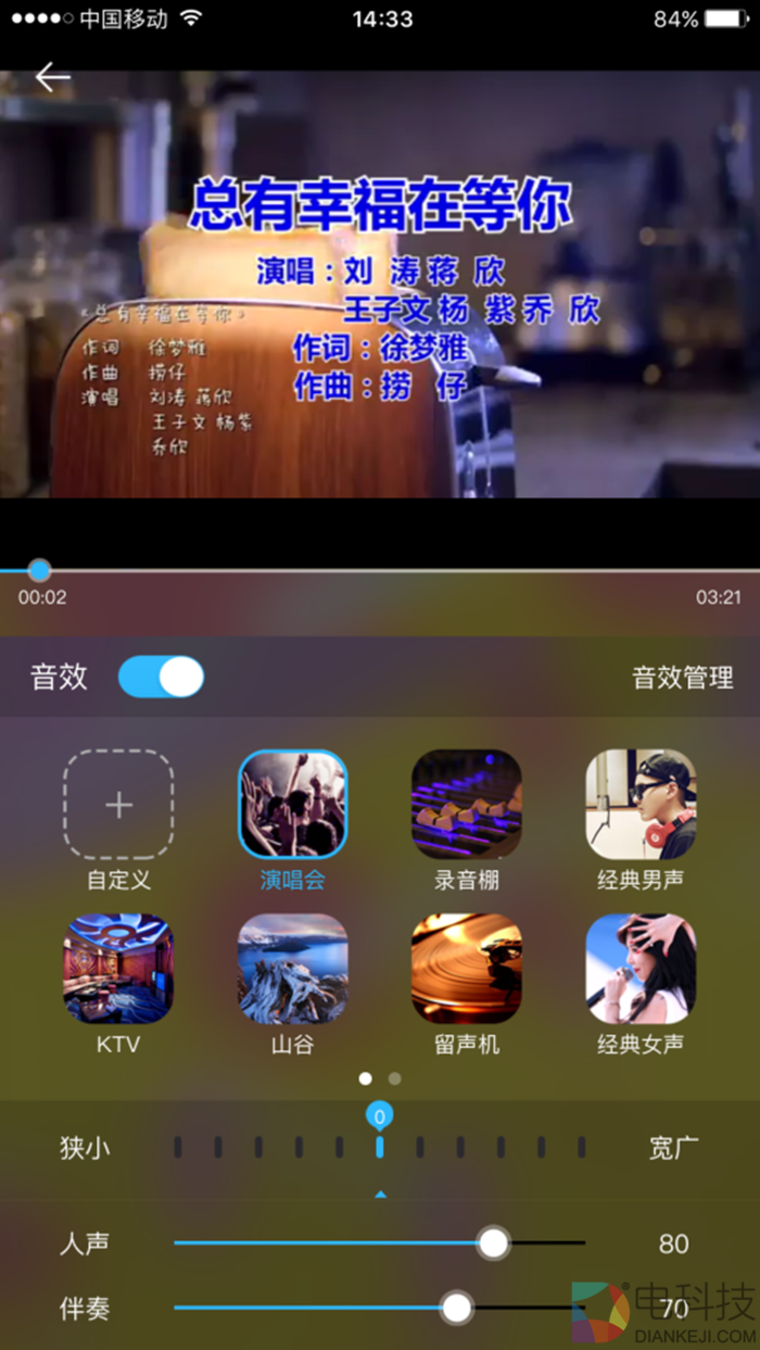Switch to the 山谷 valley effect
Image resolution: width=760 pixels, height=1350 pixels.
coord(292,968)
